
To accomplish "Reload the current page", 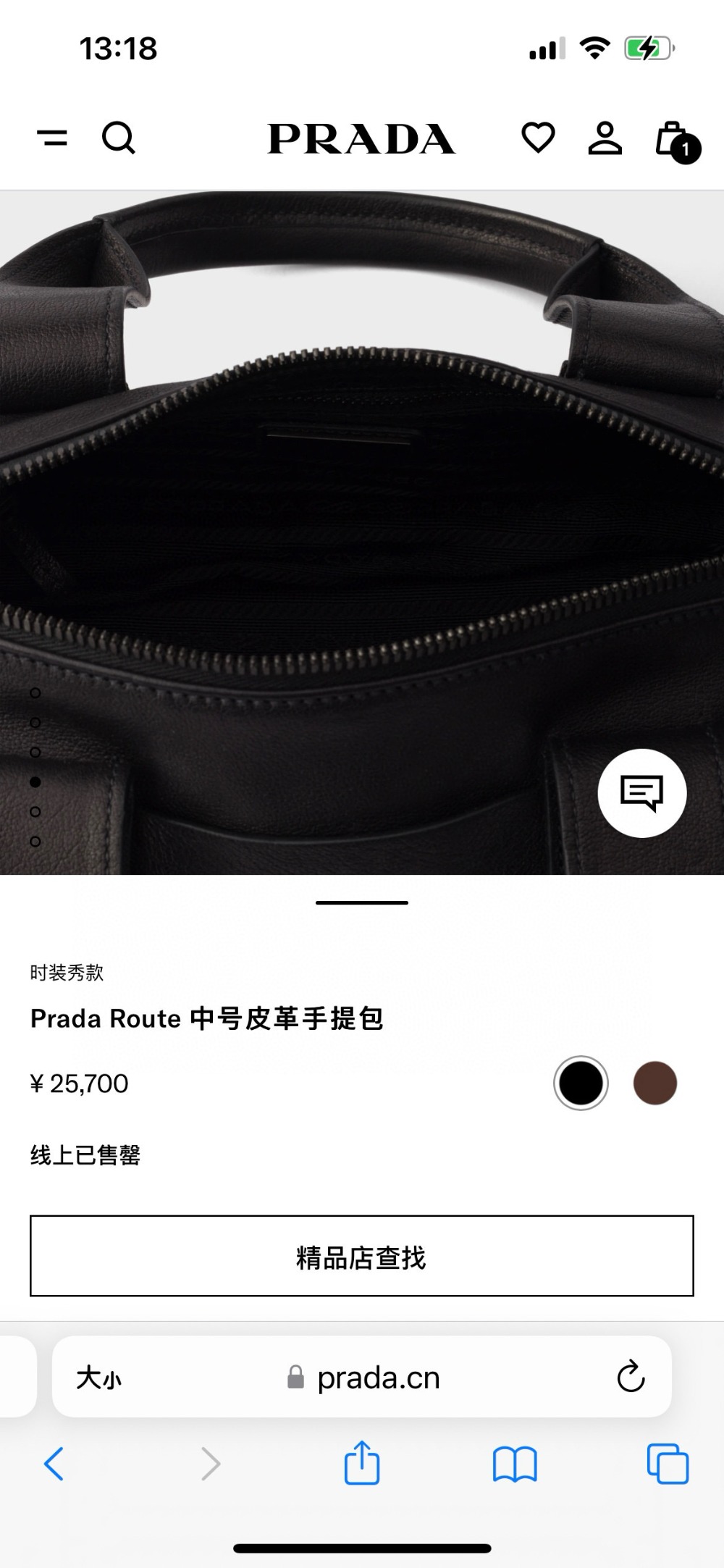I will click(x=631, y=1377).
